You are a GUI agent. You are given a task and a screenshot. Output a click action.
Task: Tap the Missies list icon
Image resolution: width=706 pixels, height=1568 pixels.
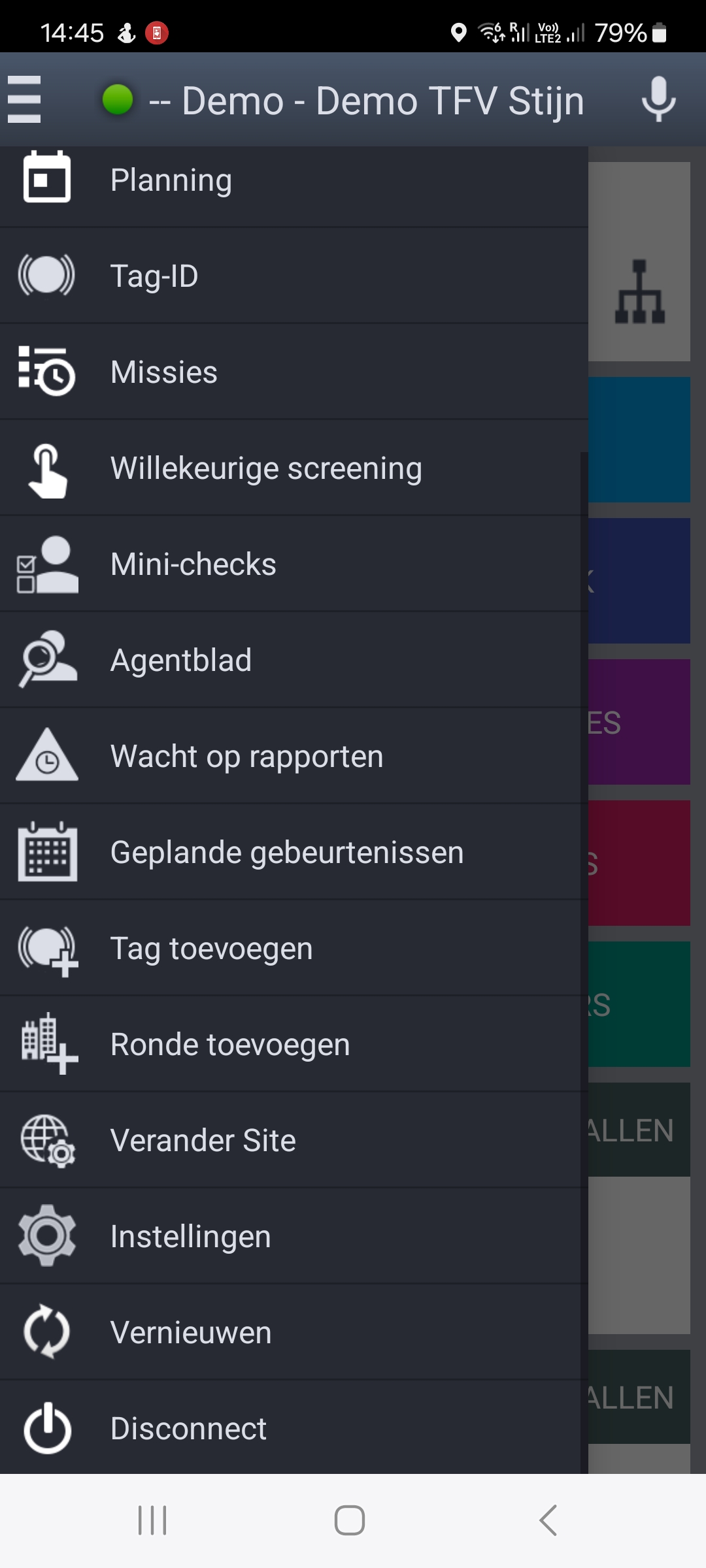[46, 371]
